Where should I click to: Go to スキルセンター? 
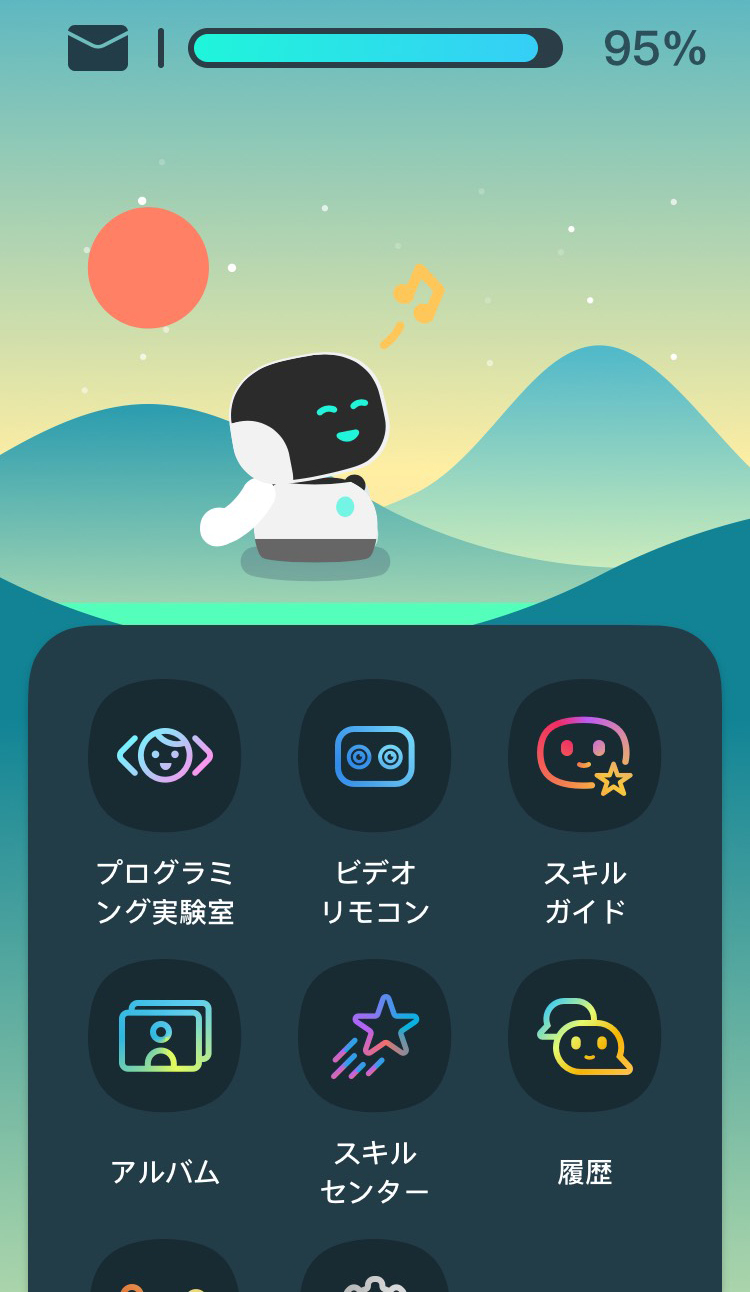(x=375, y=1036)
